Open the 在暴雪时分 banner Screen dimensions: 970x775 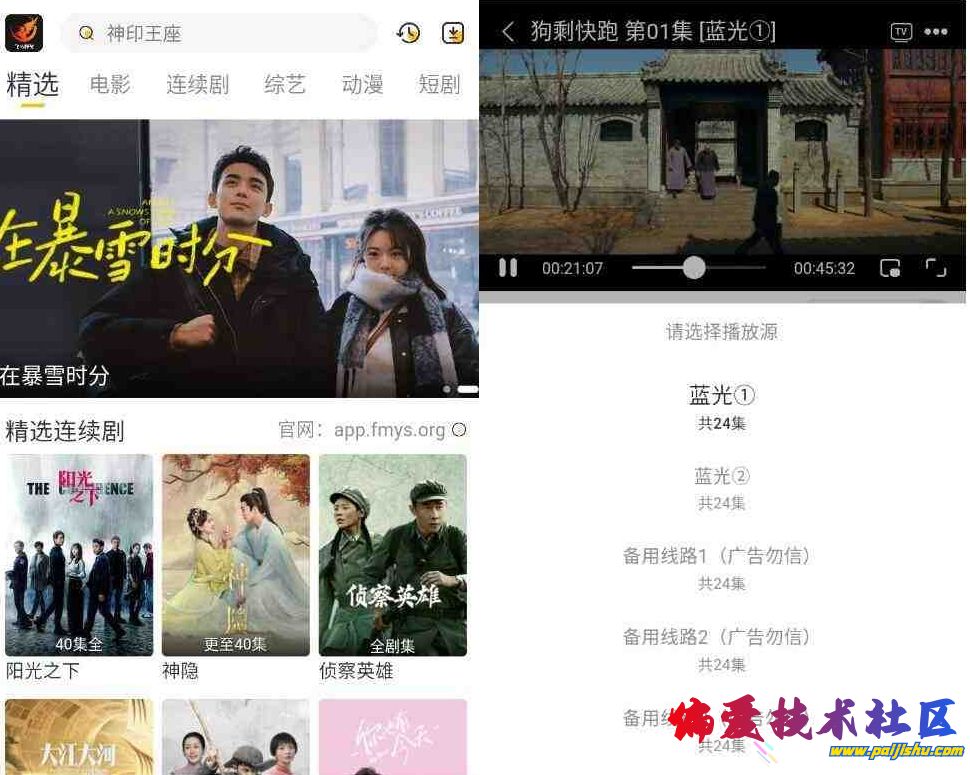click(239, 258)
